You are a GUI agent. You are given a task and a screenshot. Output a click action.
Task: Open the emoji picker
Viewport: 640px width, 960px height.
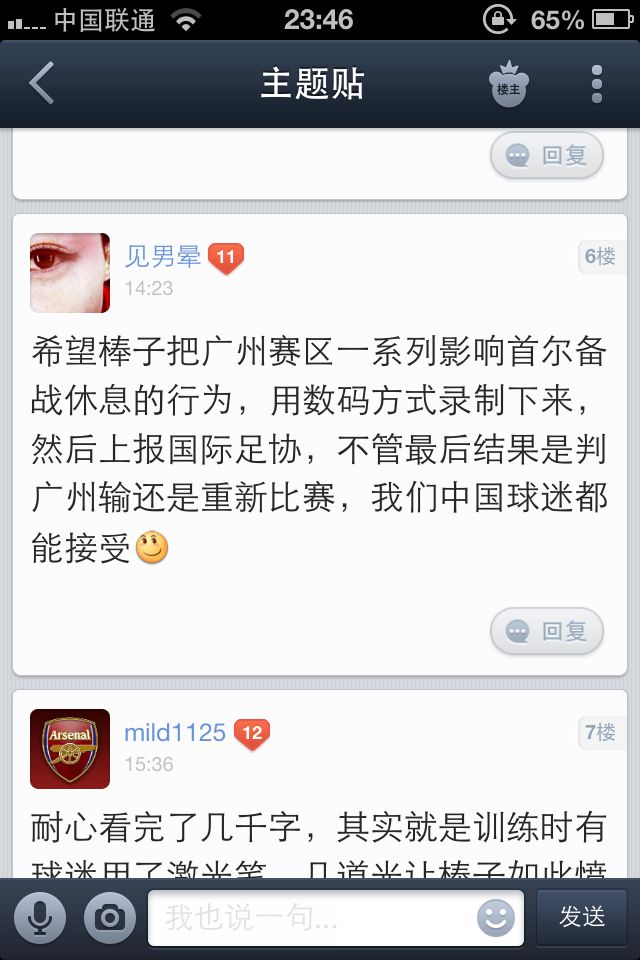tap(495, 917)
